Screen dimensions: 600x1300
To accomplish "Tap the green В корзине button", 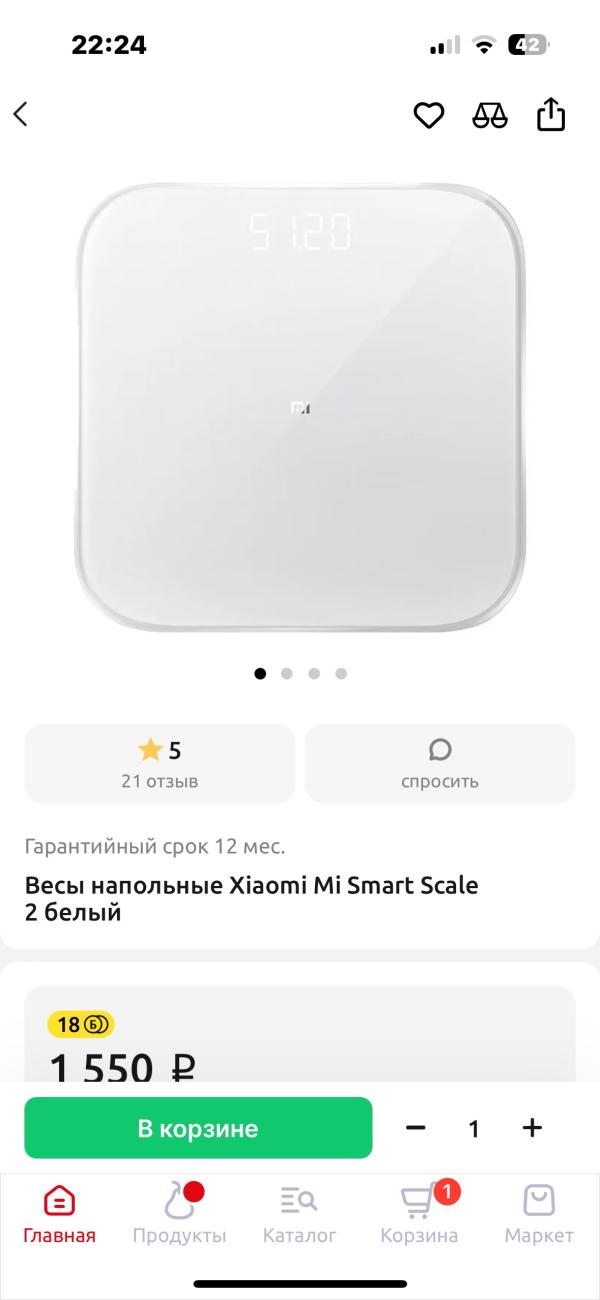I will (x=198, y=1128).
